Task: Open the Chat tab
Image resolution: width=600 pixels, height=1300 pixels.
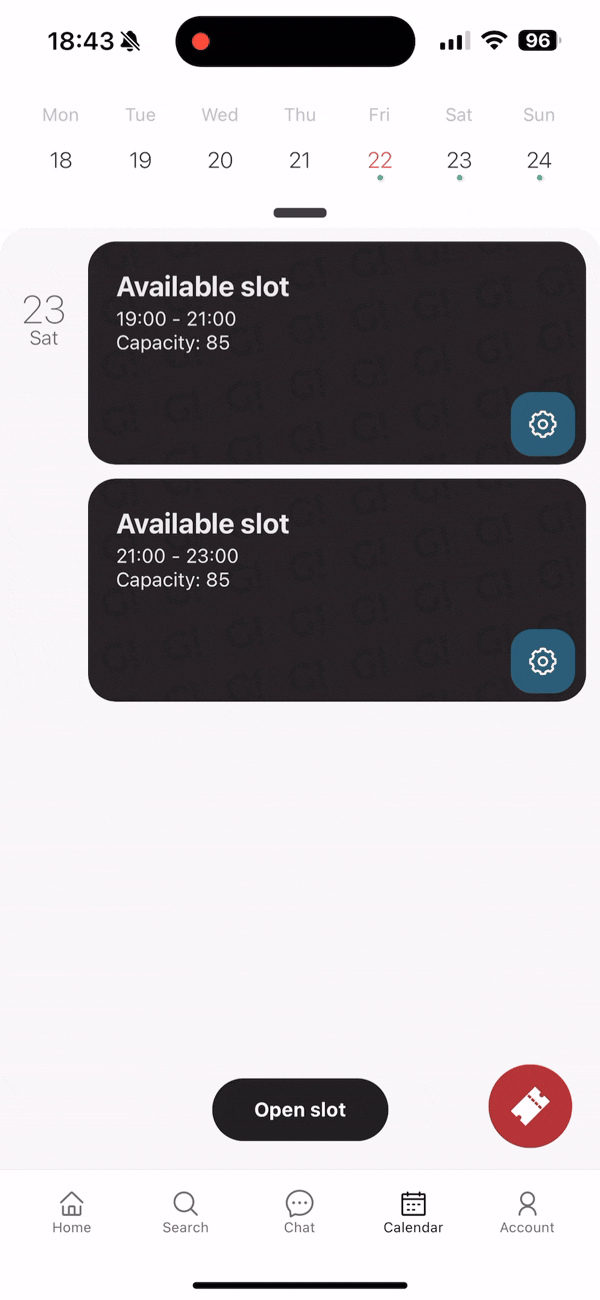Action: tap(300, 1212)
